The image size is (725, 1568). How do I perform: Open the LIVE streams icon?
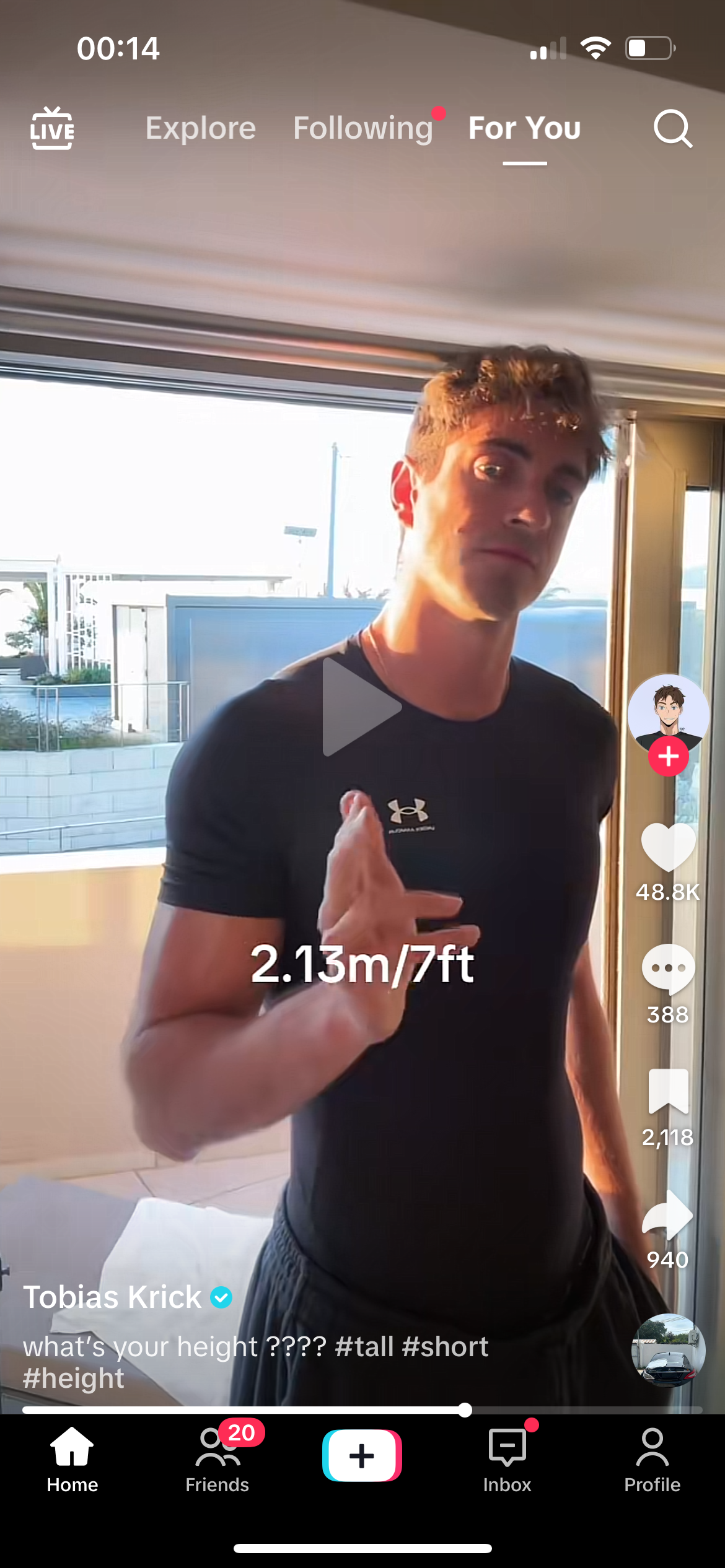[52, 128]
